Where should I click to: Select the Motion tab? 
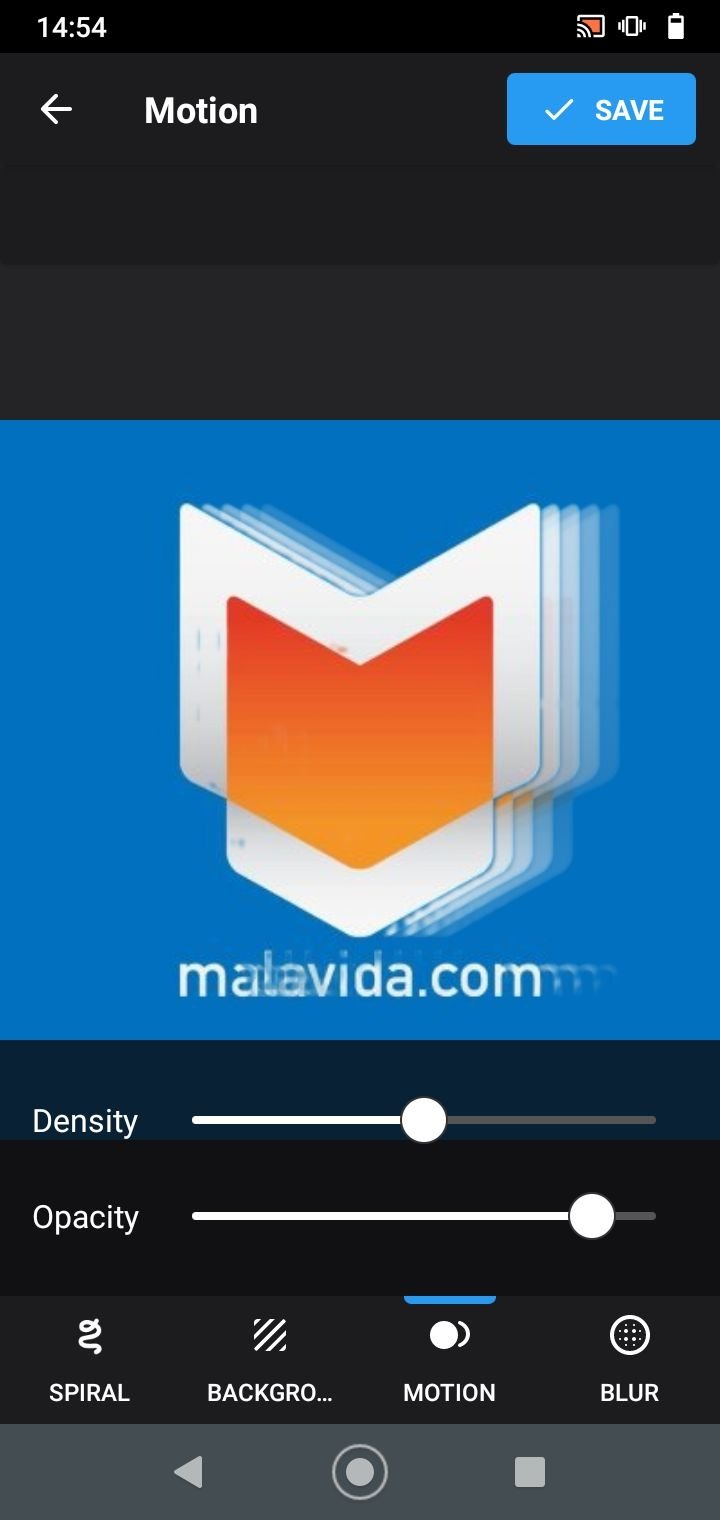(x=450, y=1360)
